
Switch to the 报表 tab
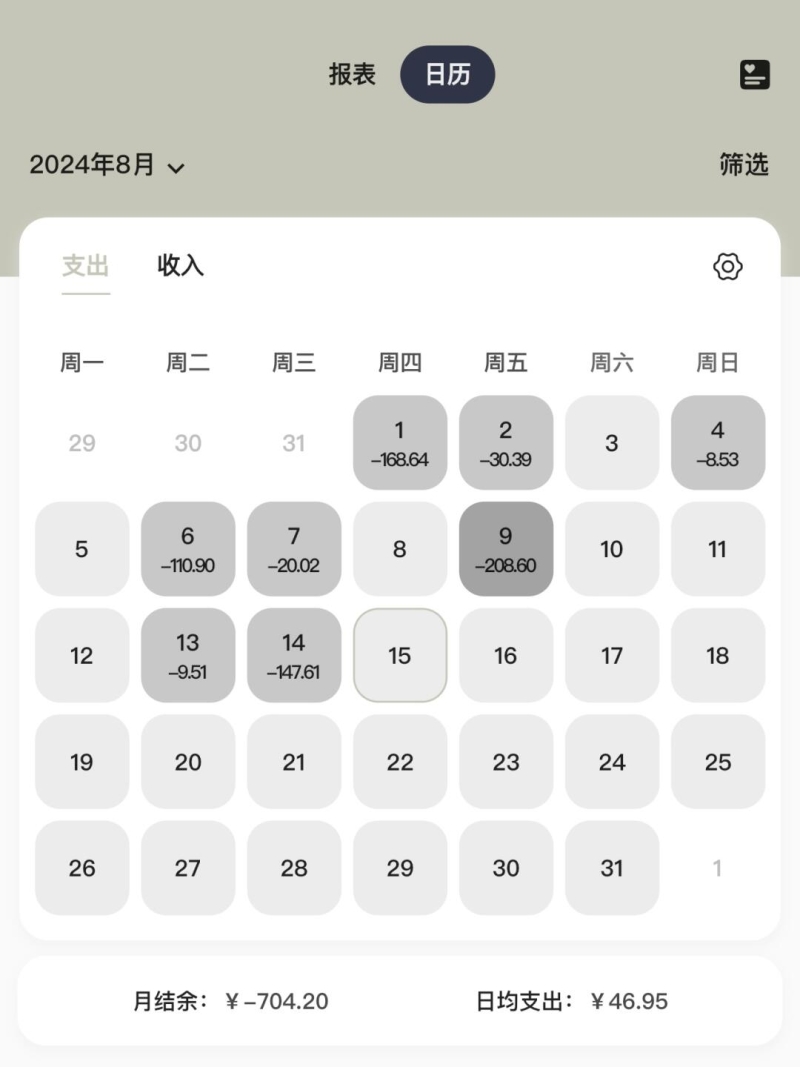click(352, 75)
